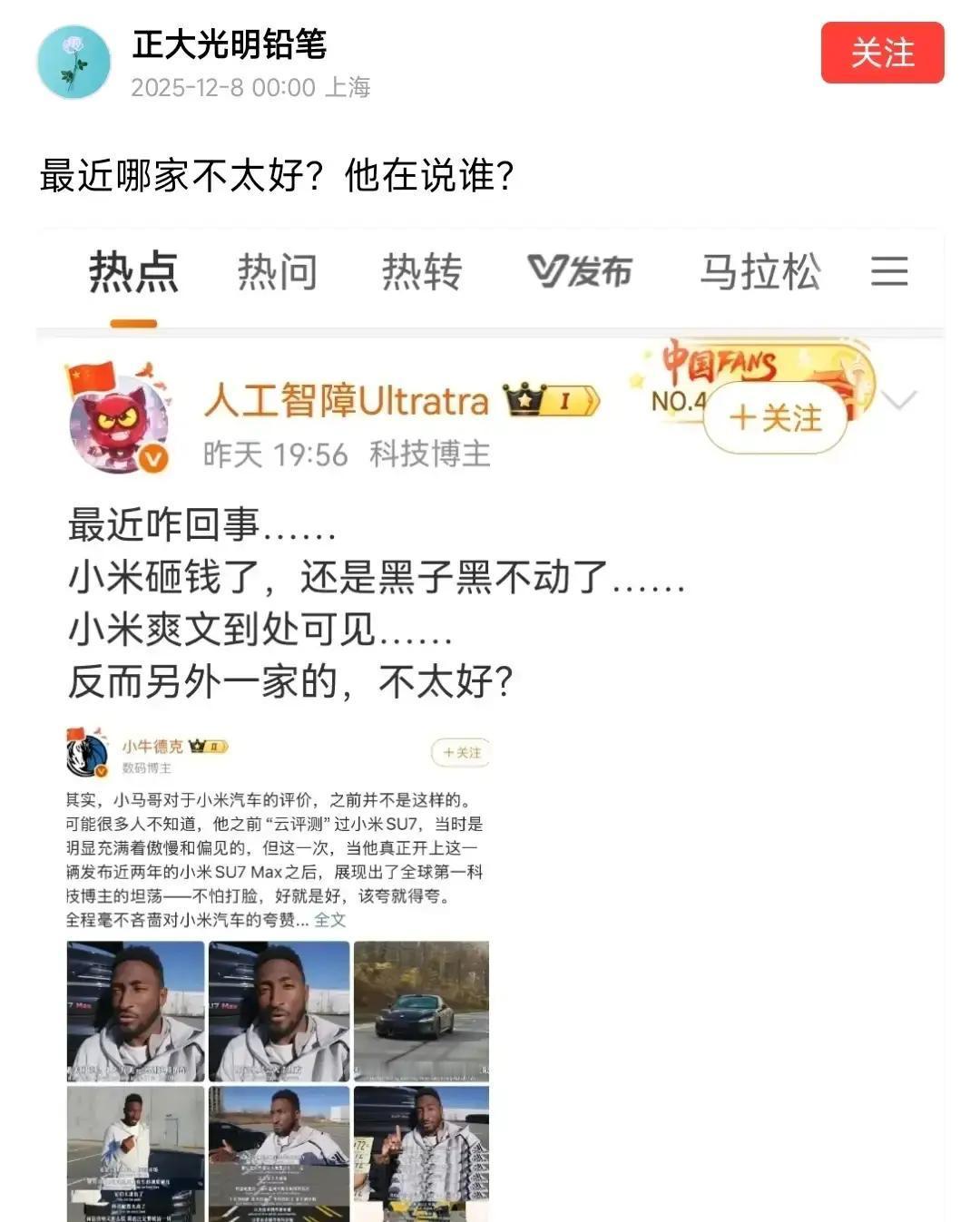Click the black car photo thumbnail
Image resolution: width=980 pixels, height=1222 pixels.
[x=421, y=1010]
